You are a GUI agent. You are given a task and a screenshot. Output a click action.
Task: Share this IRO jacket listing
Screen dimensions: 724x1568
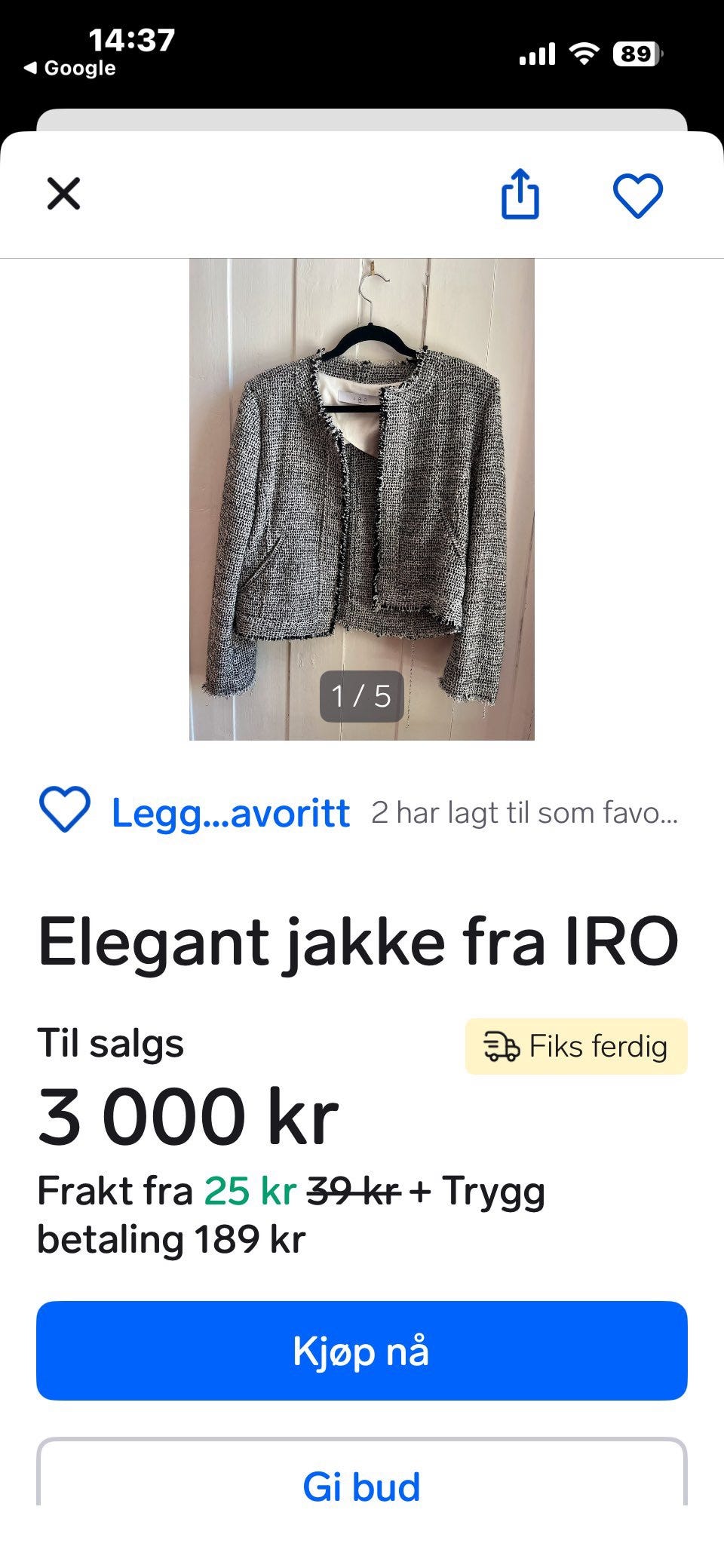(x=520, y=195)
